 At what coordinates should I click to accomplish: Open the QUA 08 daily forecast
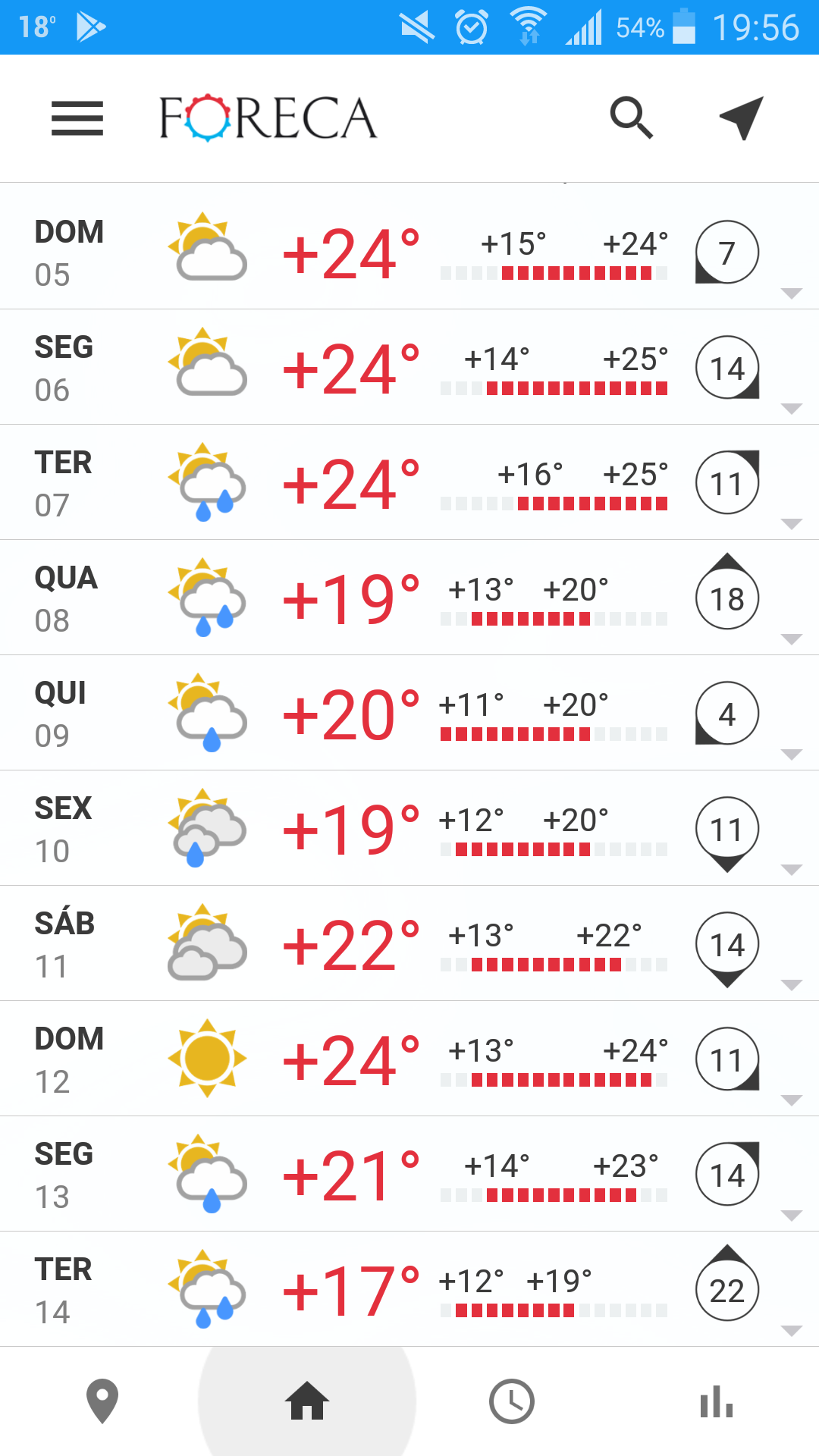coord(409,598)
